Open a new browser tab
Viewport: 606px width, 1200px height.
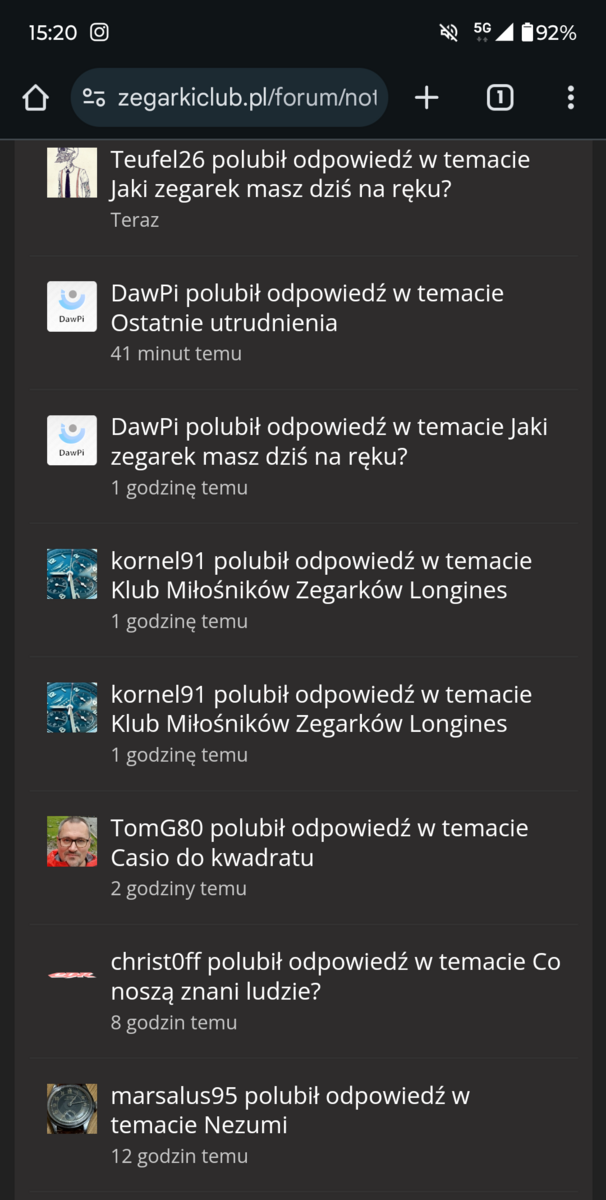tap(427, 97)
